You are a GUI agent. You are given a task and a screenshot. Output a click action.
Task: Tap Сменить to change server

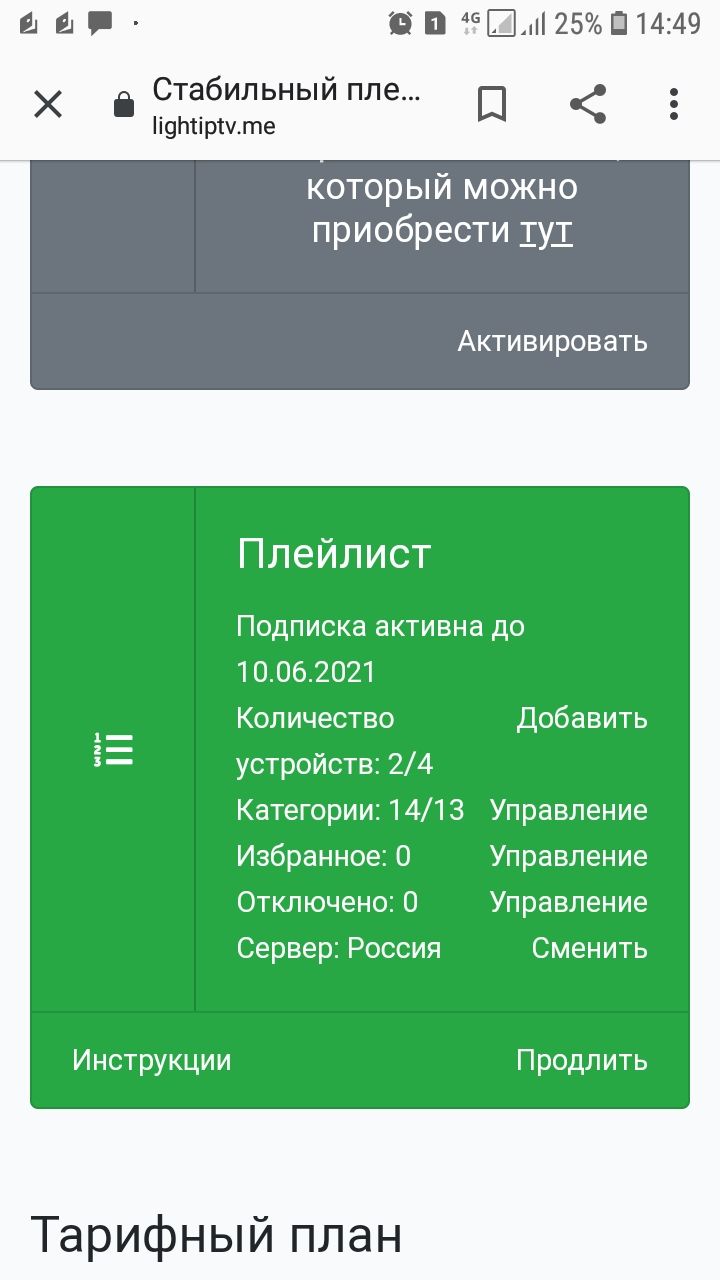point(589,948)
